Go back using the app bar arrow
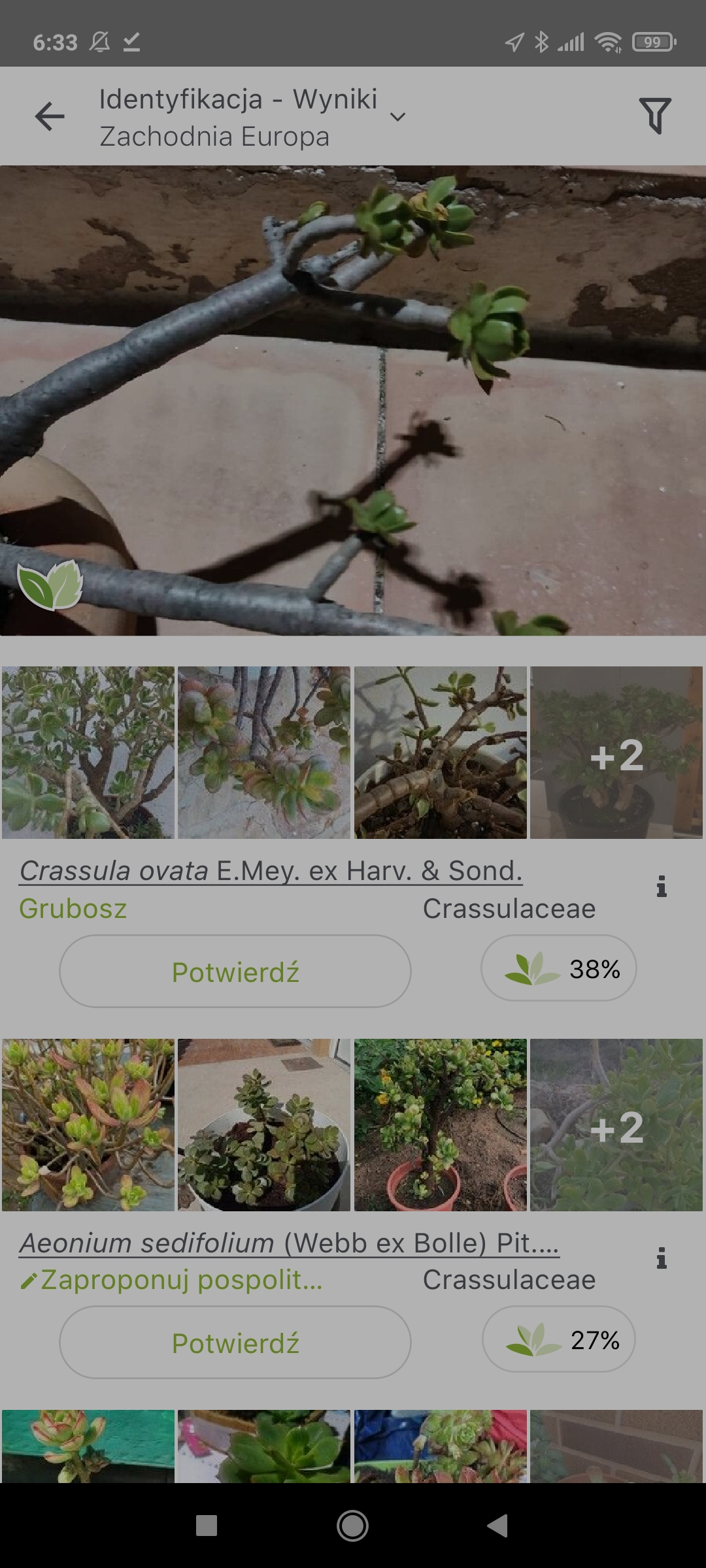This screenshot has height=1568, width=706. (50, 117)
